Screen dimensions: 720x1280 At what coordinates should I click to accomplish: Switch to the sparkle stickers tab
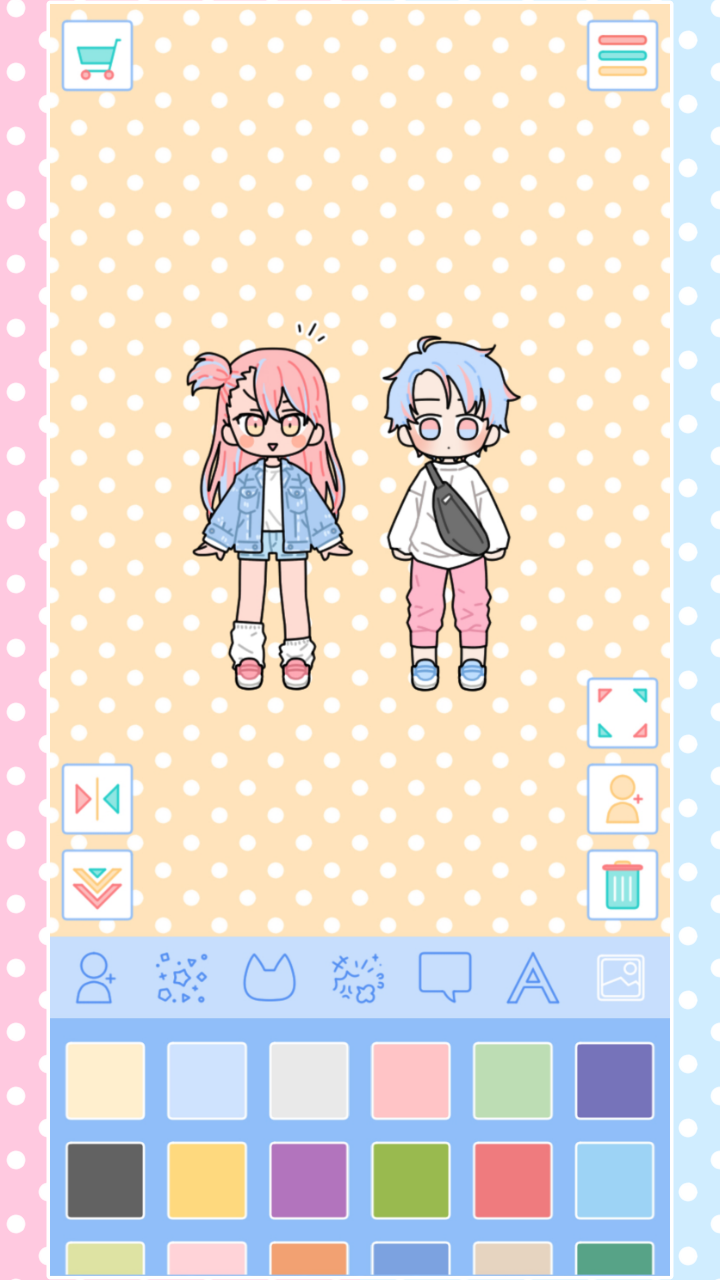[x=182, y=978]
